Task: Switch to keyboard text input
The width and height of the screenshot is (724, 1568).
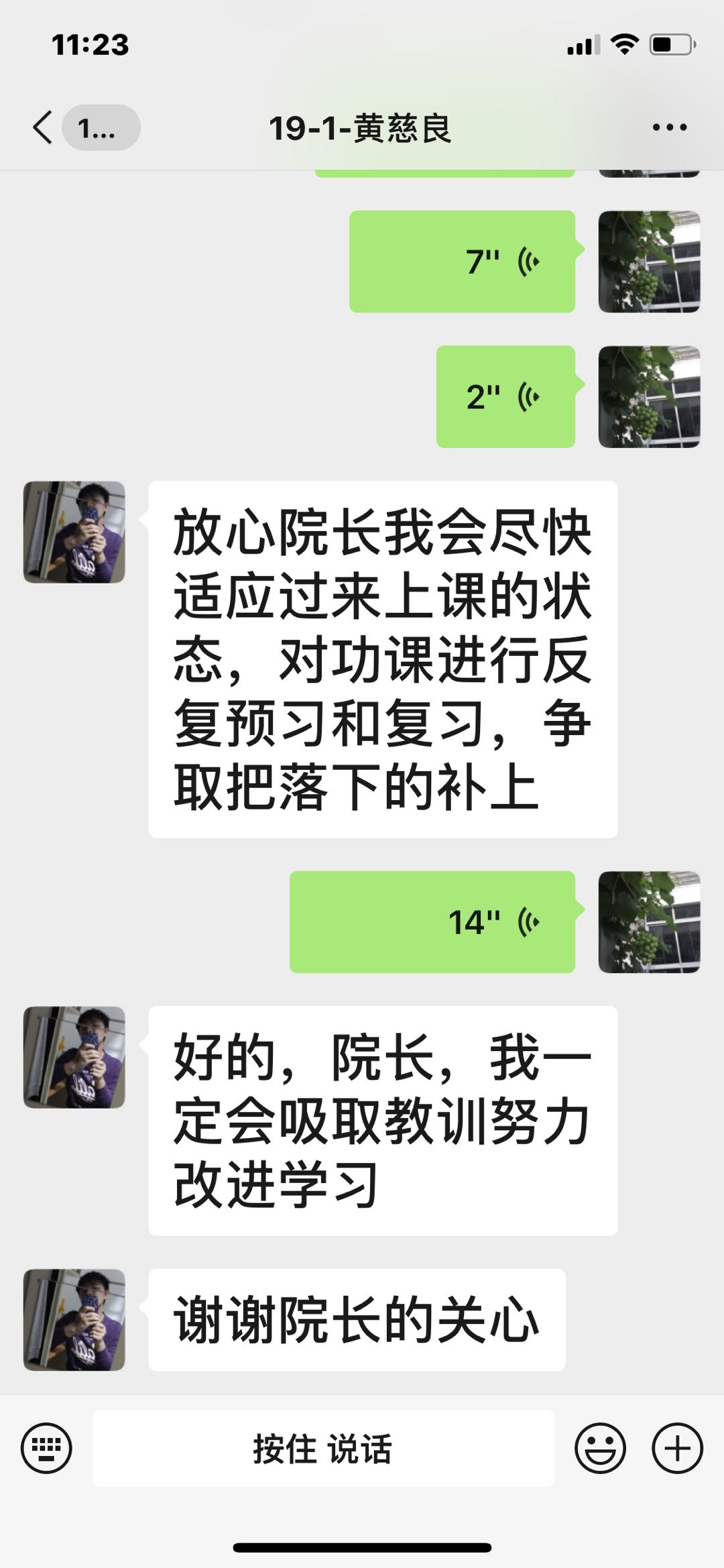Action: click(x=46, y=1448)
